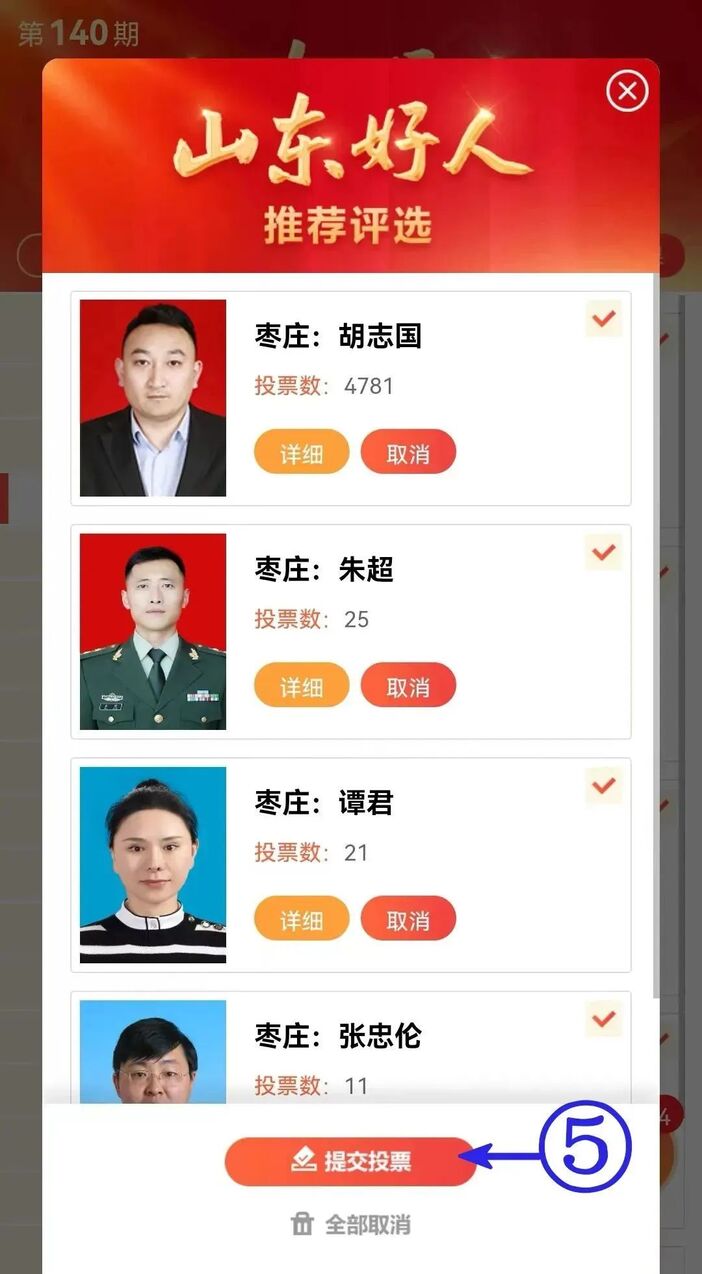The width and height of the screenshot is (702, 1274).
Task: Cancel the selection of 朱超
Action: (x=408, y=686)
